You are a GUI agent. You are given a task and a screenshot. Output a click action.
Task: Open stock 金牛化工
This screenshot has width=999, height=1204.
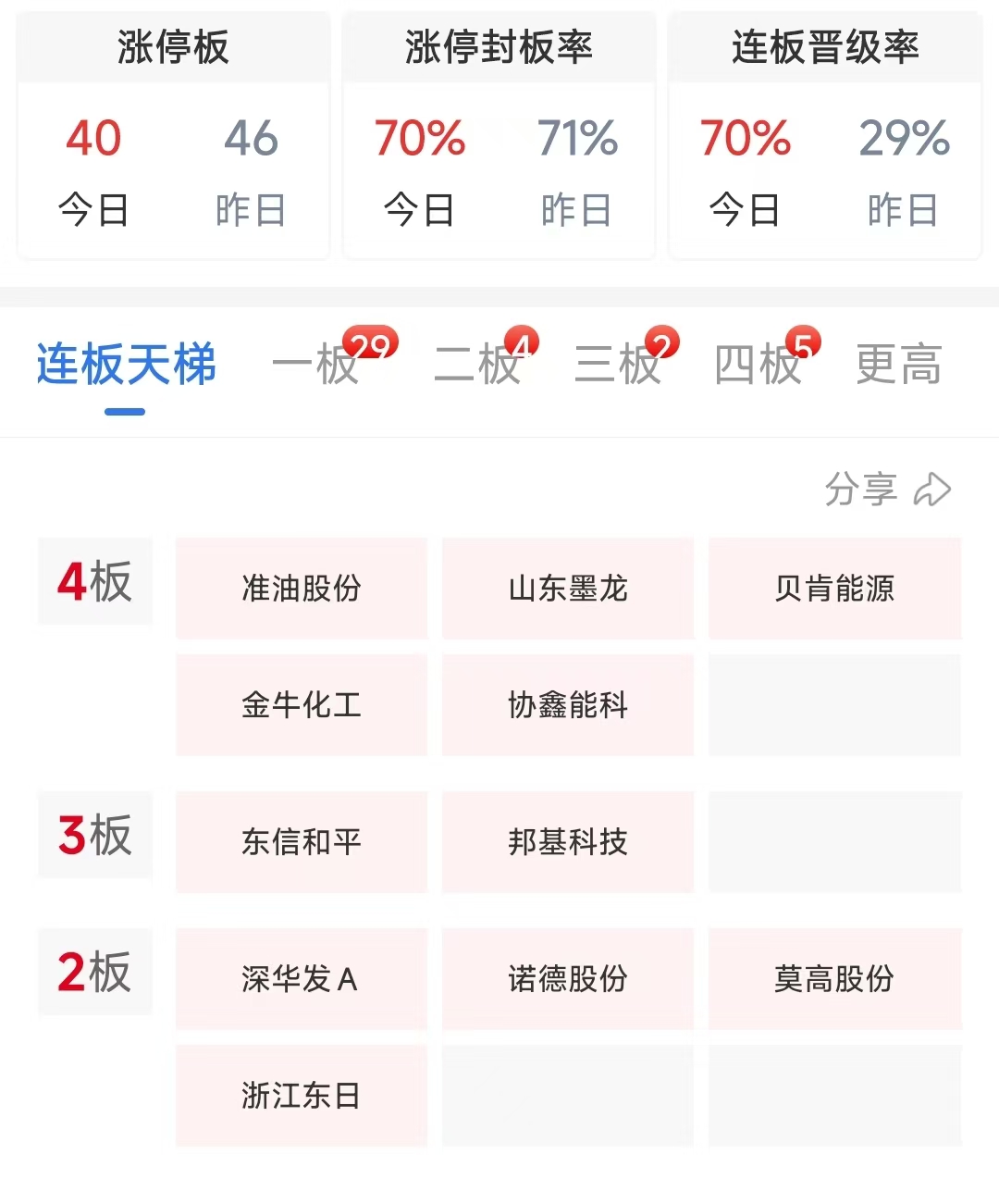[302, 705]
